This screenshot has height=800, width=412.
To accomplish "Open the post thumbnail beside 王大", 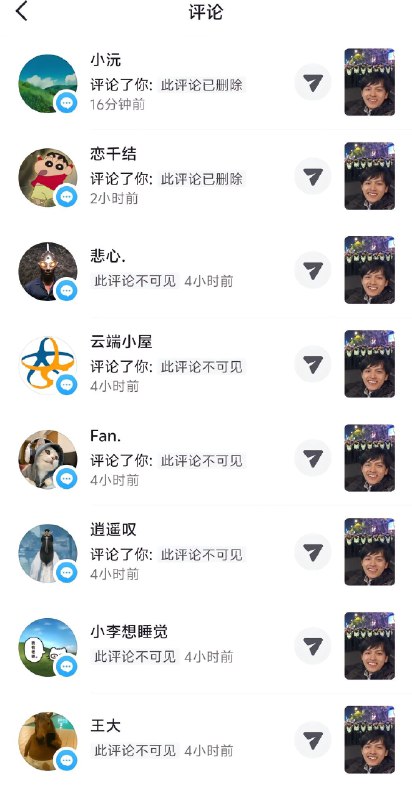I will tap(370, 739).
